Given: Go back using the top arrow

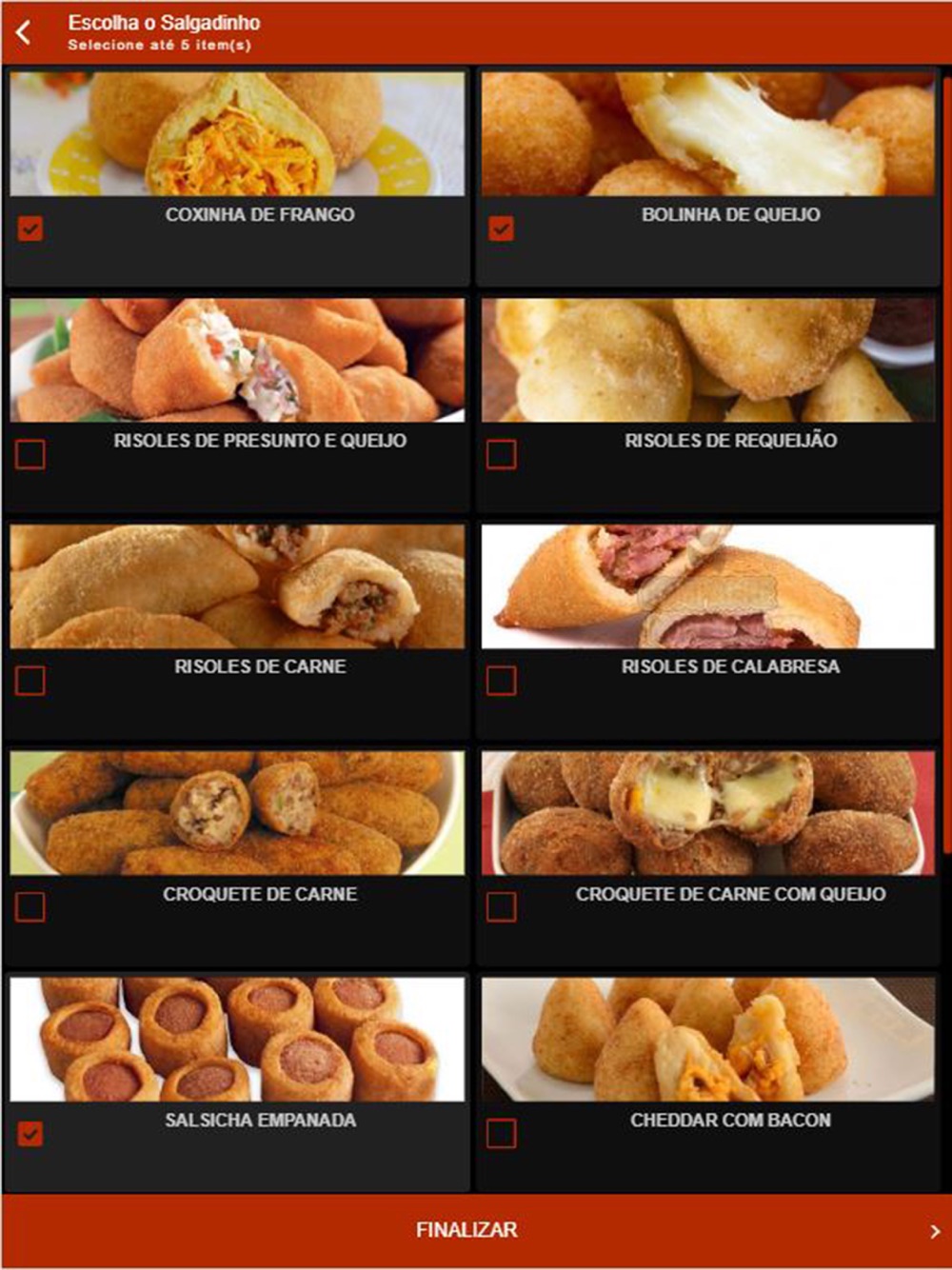Looking at the screenshot, I should (24, 32).
